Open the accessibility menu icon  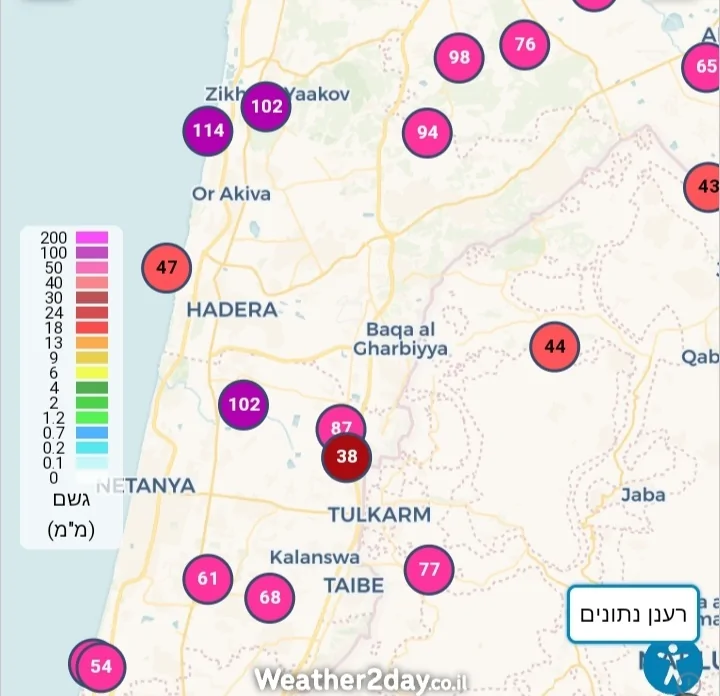pos(673,661)
